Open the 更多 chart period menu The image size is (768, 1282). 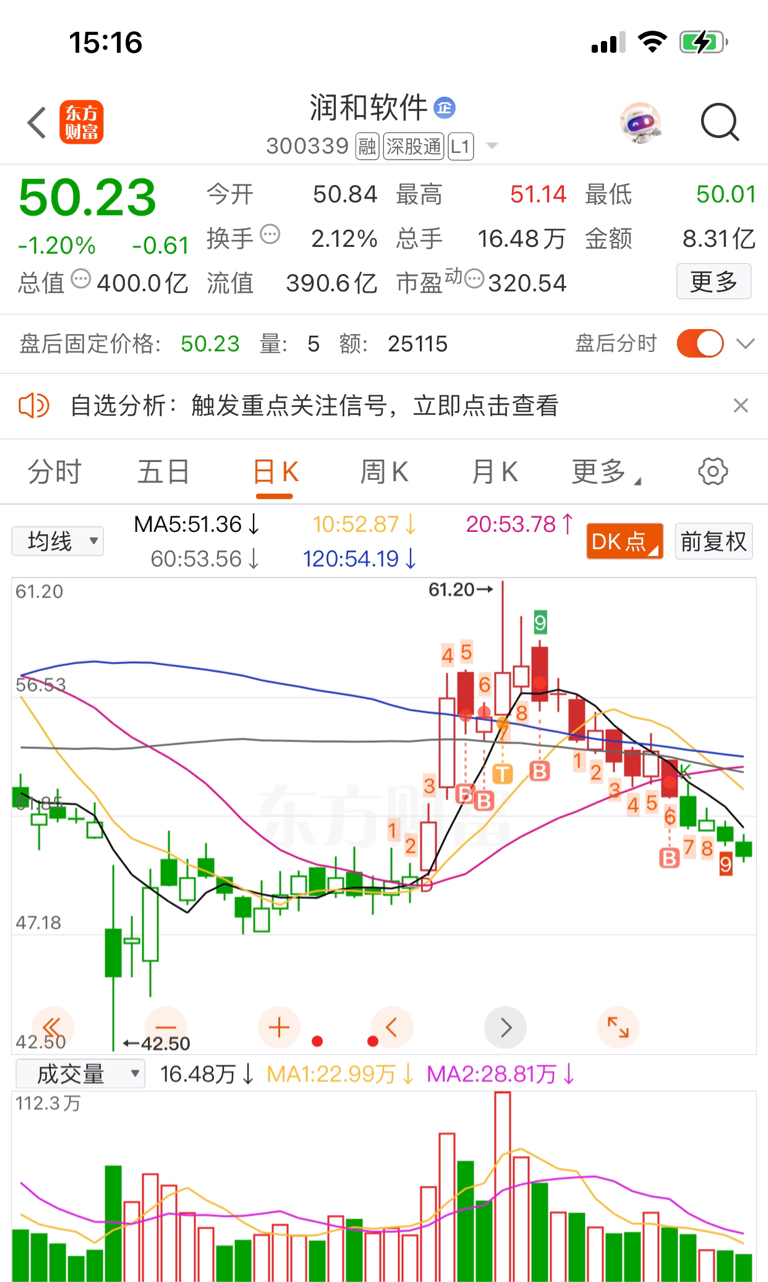605,471
